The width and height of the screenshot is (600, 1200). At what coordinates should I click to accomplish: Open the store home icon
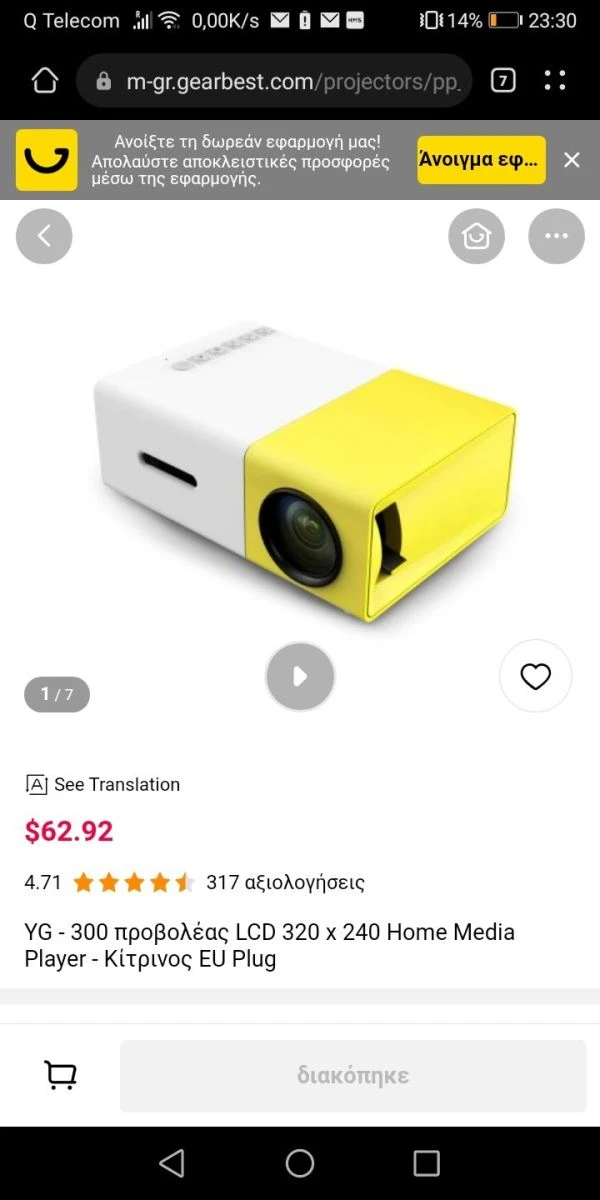(476, 236)
